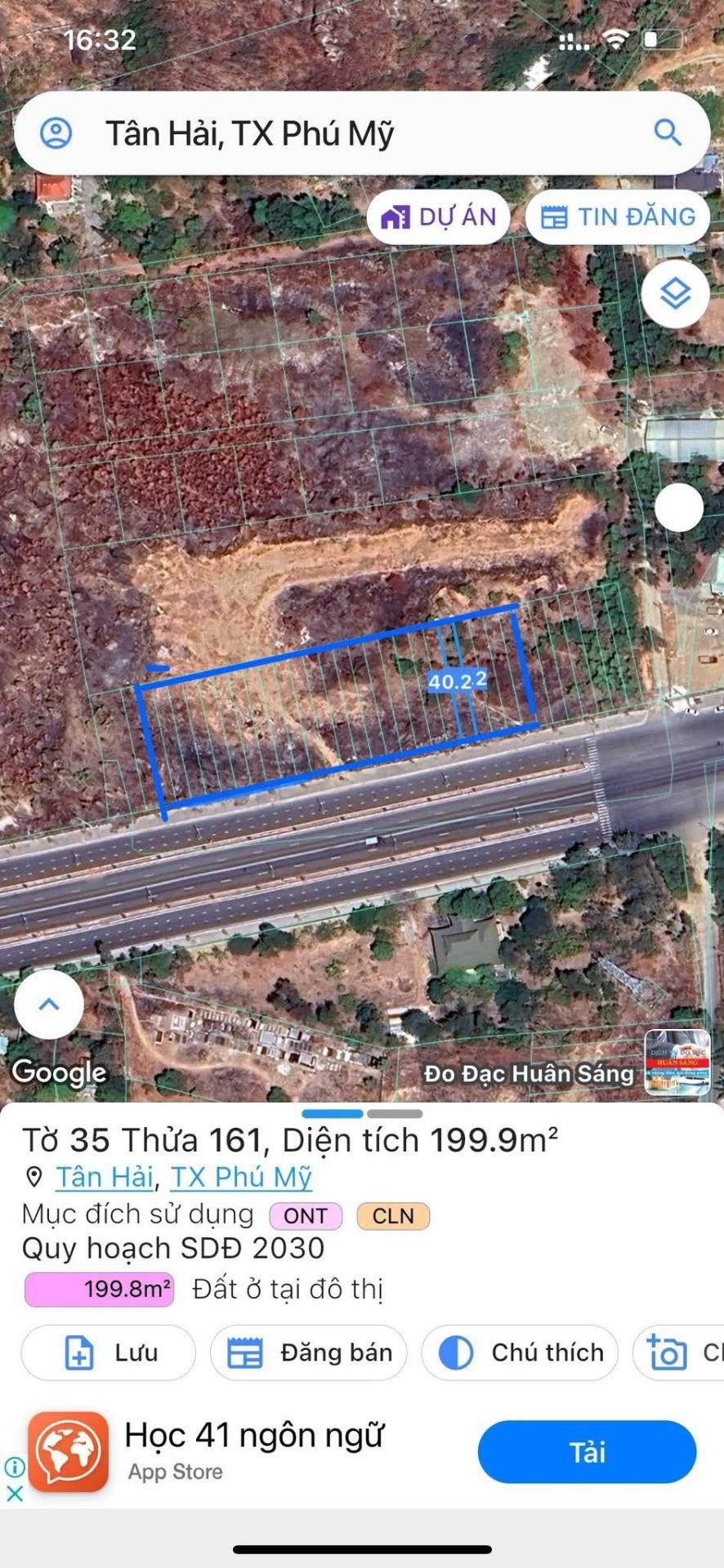724x1568 pixels.
Task: Open TIN ĐĂNG listings
Action: [x=618, y=217]
